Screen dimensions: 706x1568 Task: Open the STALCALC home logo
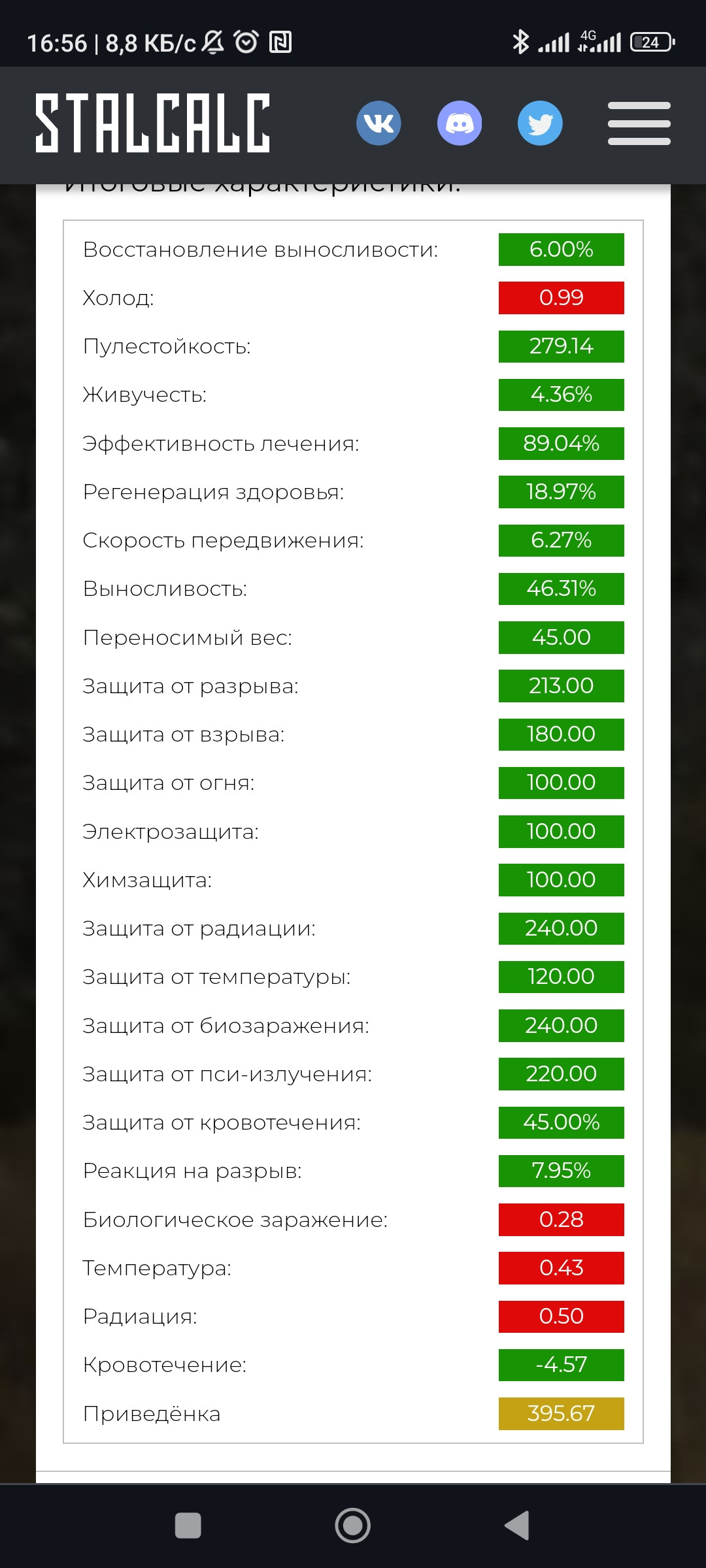(x=152, y=123)
